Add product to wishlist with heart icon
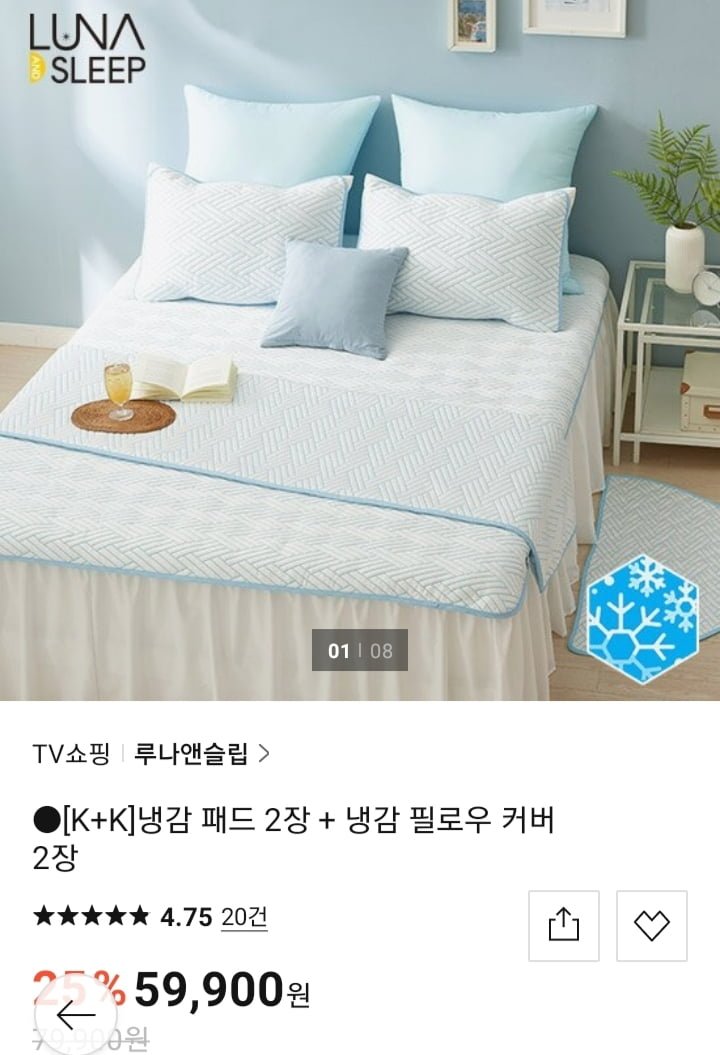The height and width of the screenshot is (1055, 720). tap(651, 925)
